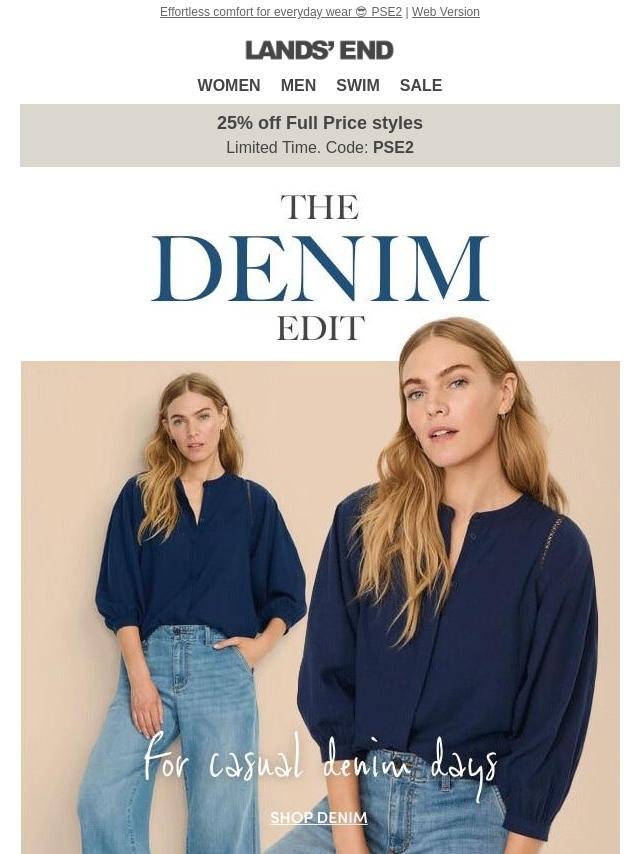Open the Sale category

(420, 86)
